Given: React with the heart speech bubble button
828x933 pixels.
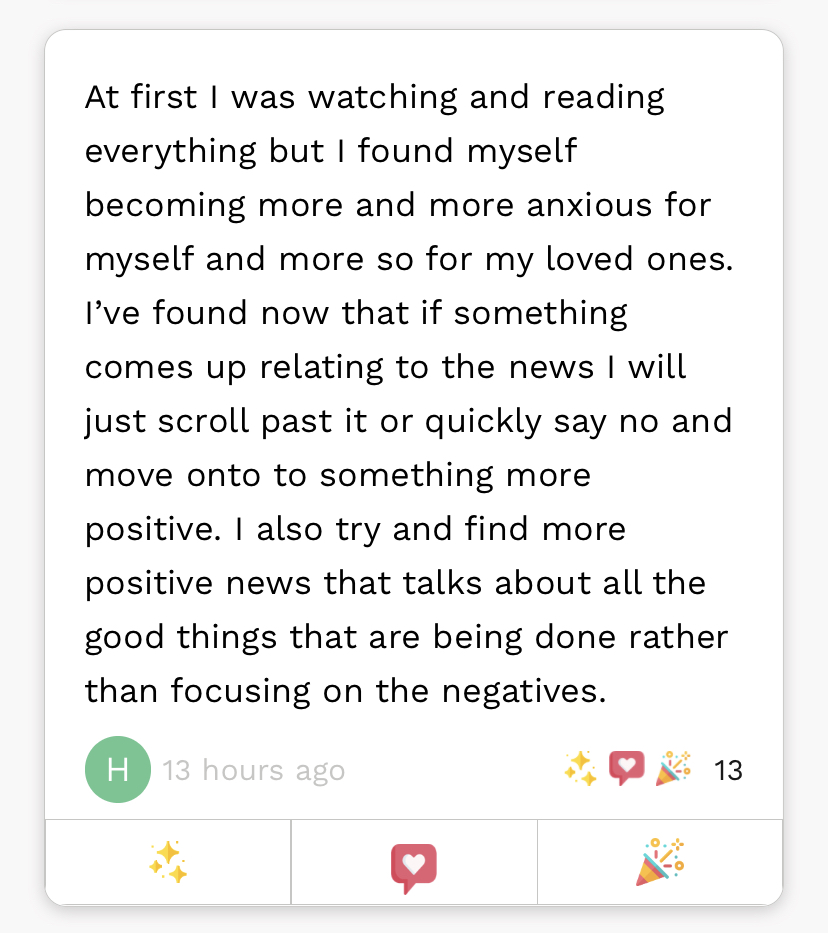Looking at the screenshot, I should pyautogui.click(x=414, y=864).
